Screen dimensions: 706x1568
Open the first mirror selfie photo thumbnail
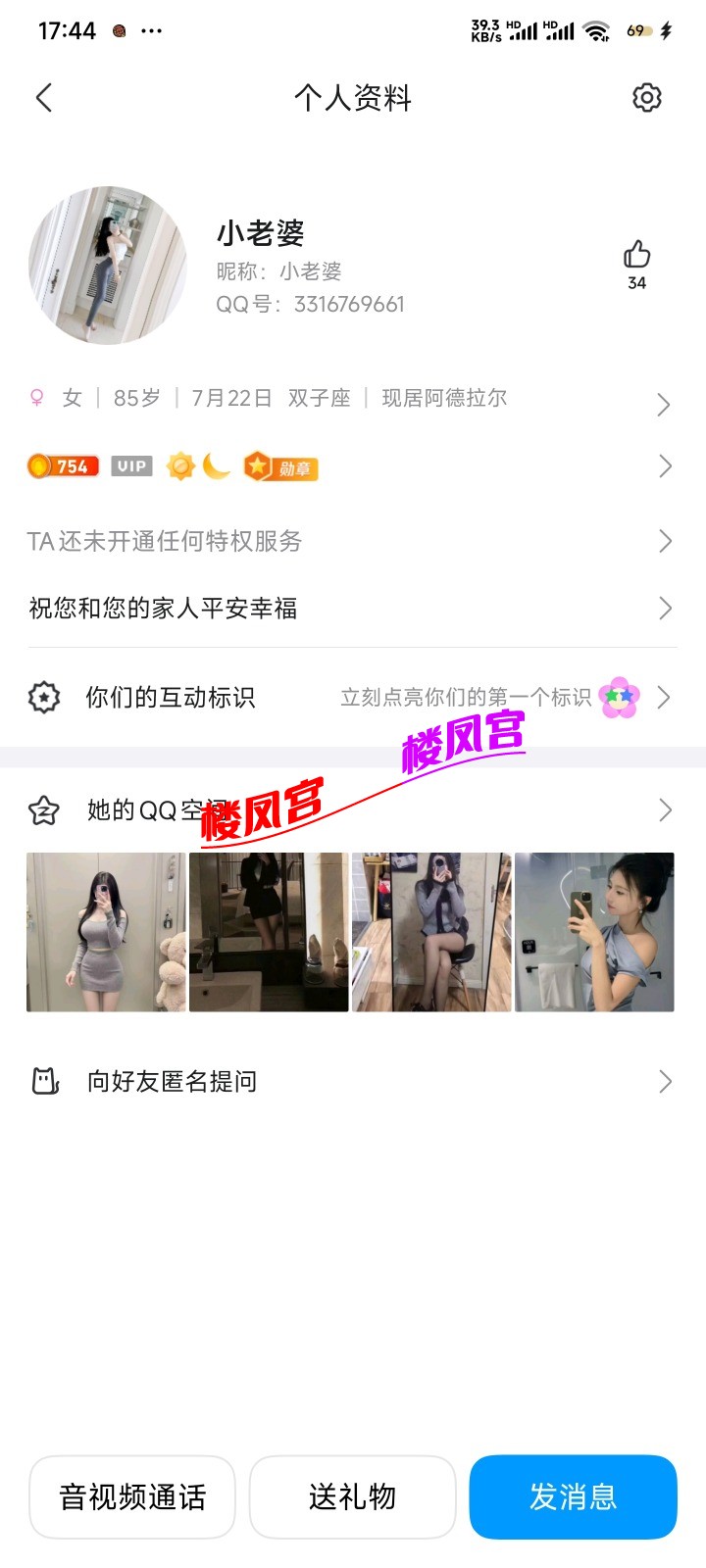coord(105,930)
